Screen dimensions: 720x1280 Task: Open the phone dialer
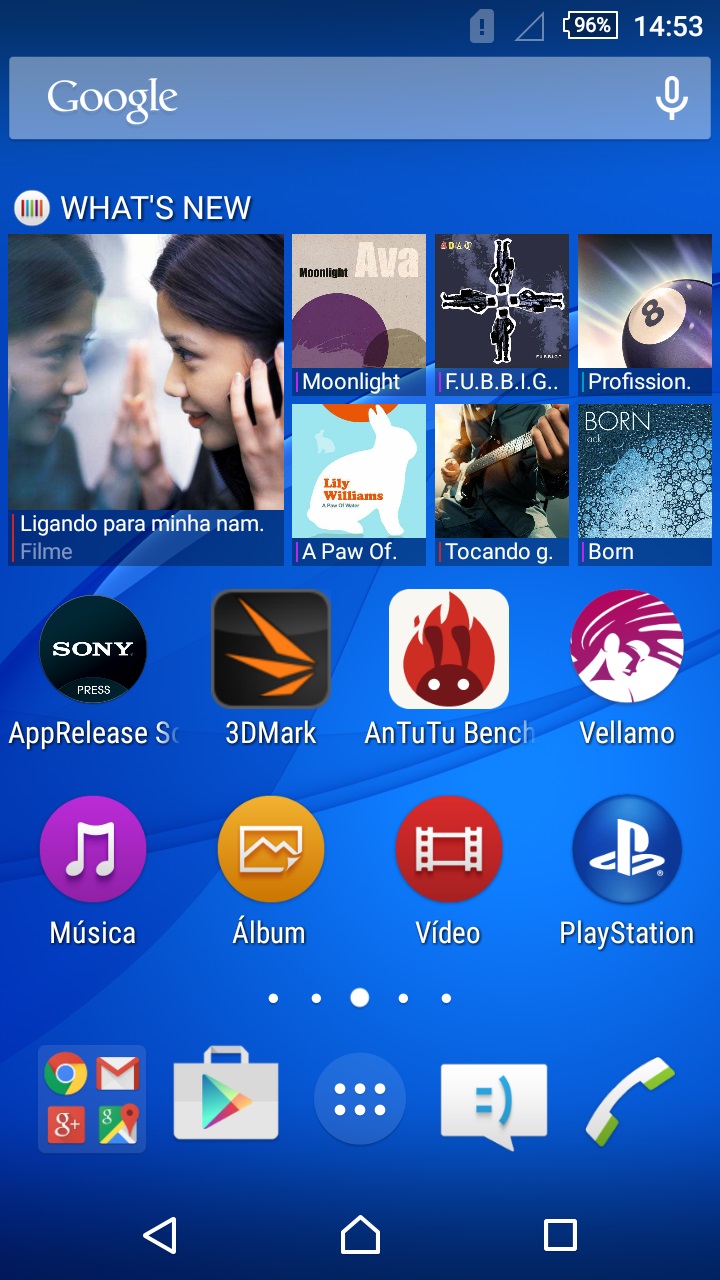pyautogui.click(x=628, y=1098)
